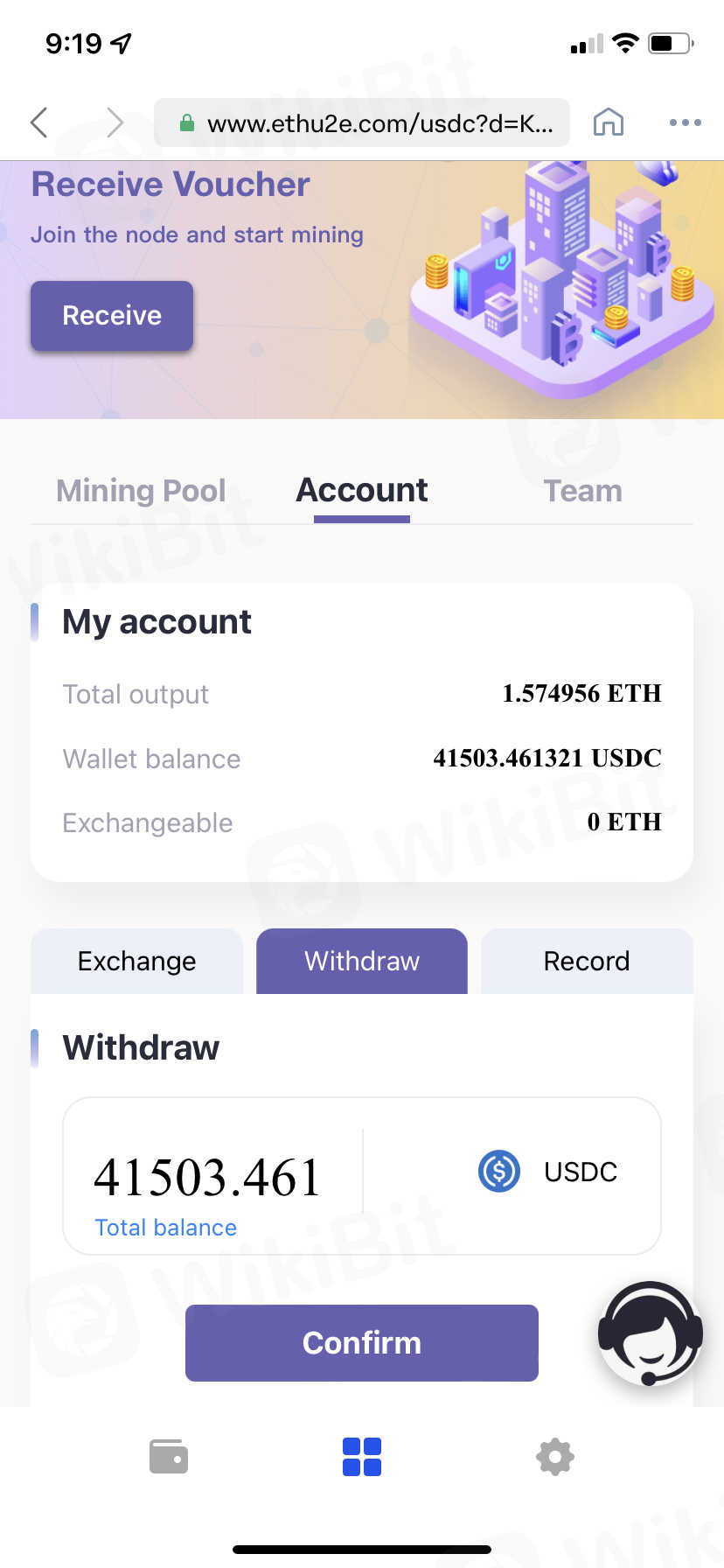Viewport: 724px width, 1568px height.
Task: Switch to the Team tab
Action: (x=582, y=491)
